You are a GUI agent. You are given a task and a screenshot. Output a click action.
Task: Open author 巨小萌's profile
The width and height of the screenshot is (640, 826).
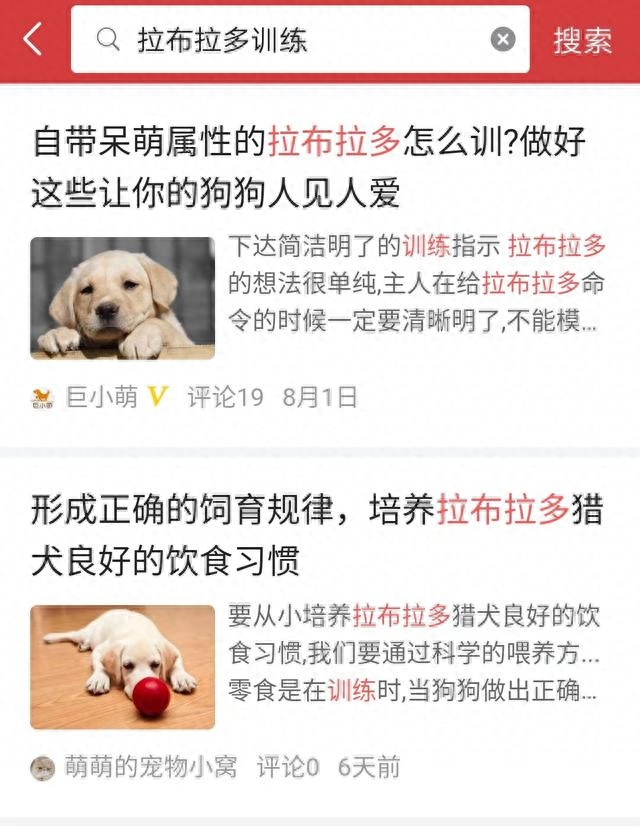point(101,397)
